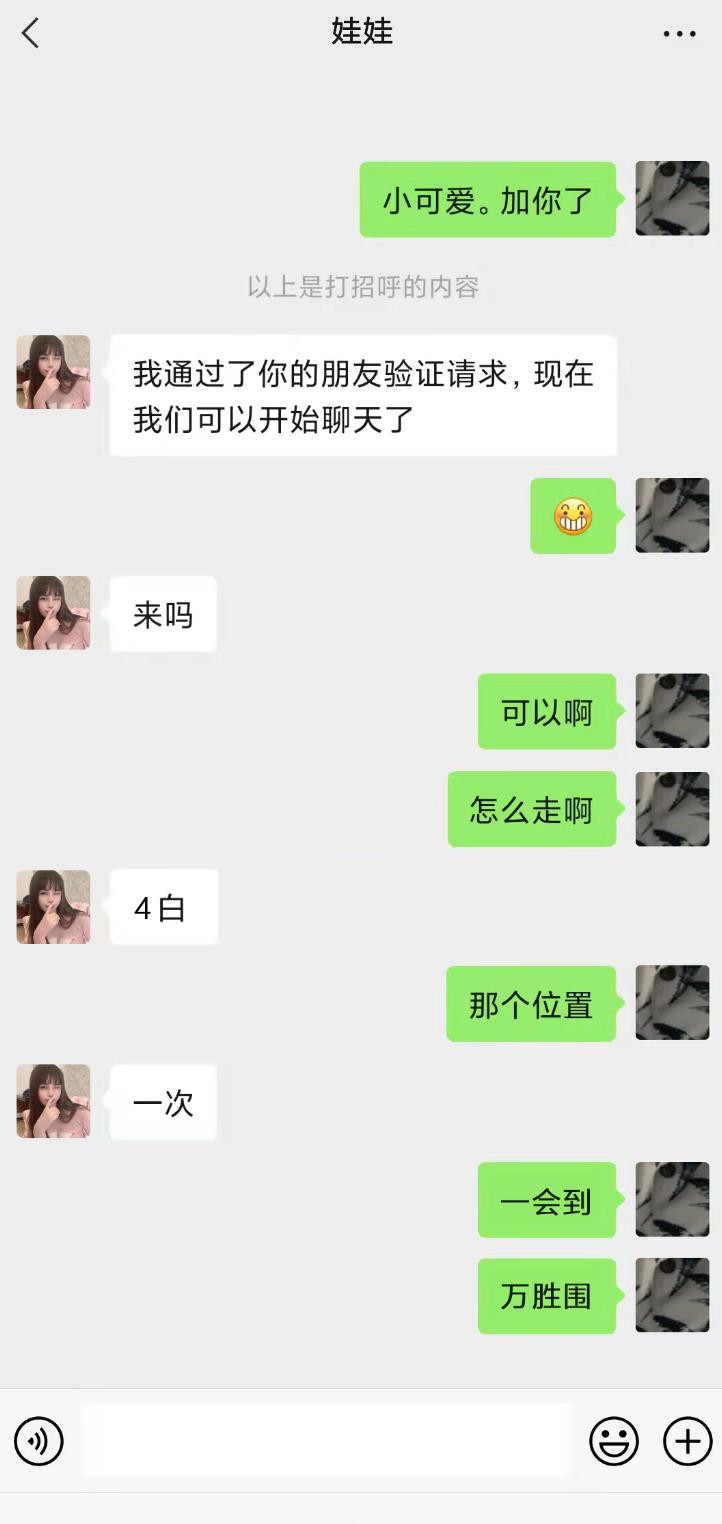This screenshot has width=722, height=1524.
Task: Tap the back chevron to exit chat
Action: tap(30, 33)
